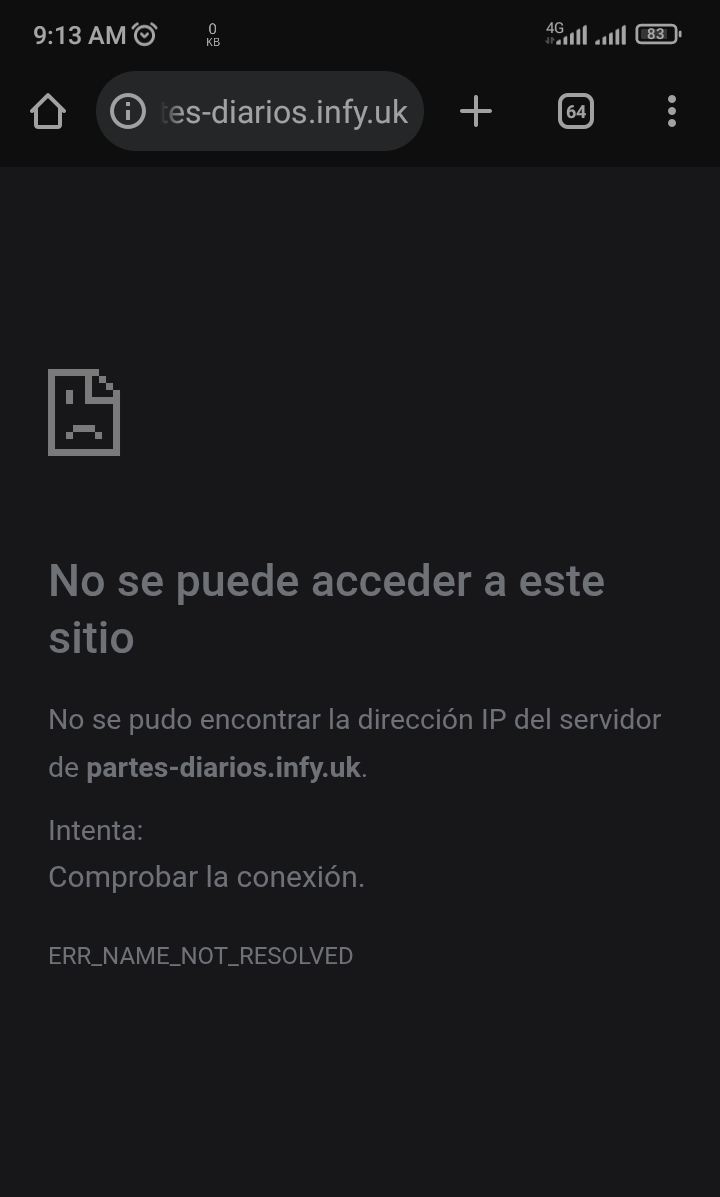
Task: Open the browser overflow menu
Action: [671, 111]
